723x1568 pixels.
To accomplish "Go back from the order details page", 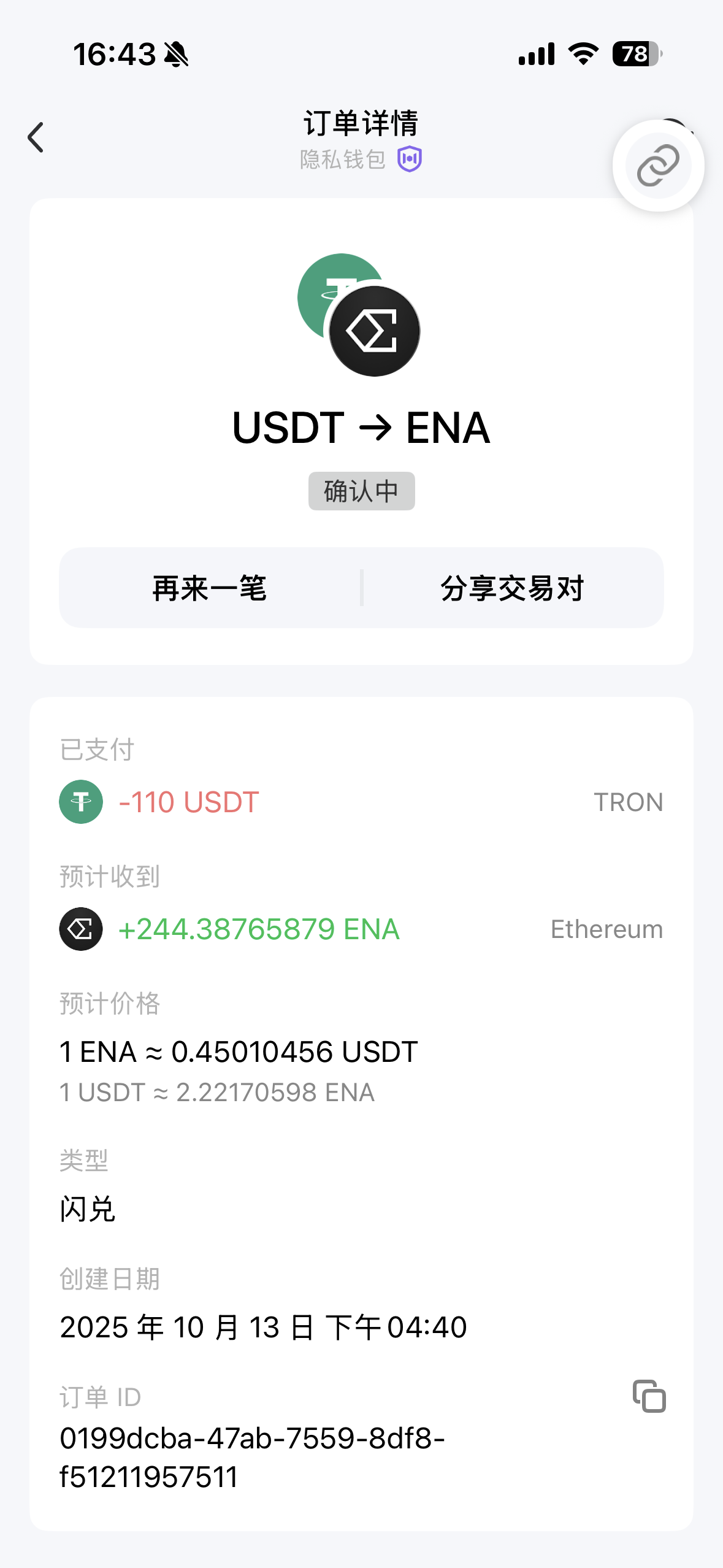I will [x=36, y=137].
